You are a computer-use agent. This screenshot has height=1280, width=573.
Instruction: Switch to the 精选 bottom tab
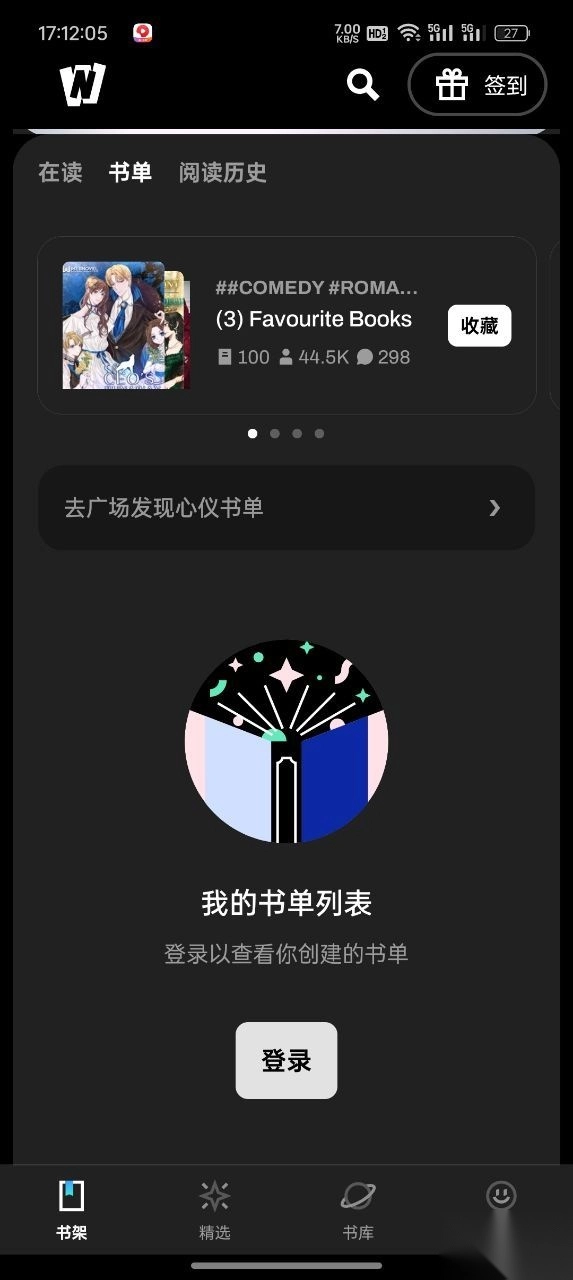(x=215, y=1210)
